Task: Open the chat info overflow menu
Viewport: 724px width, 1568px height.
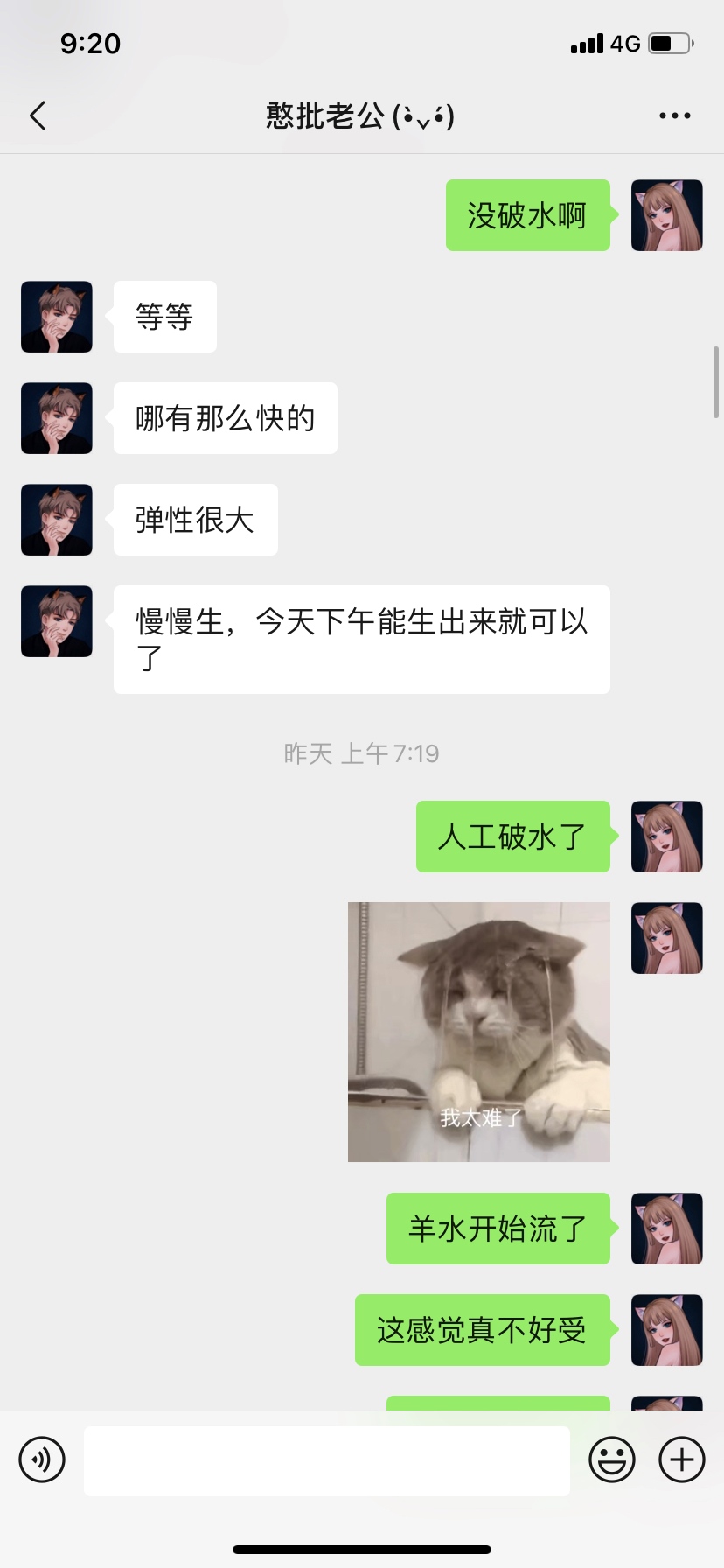Action: coord(674,115)
